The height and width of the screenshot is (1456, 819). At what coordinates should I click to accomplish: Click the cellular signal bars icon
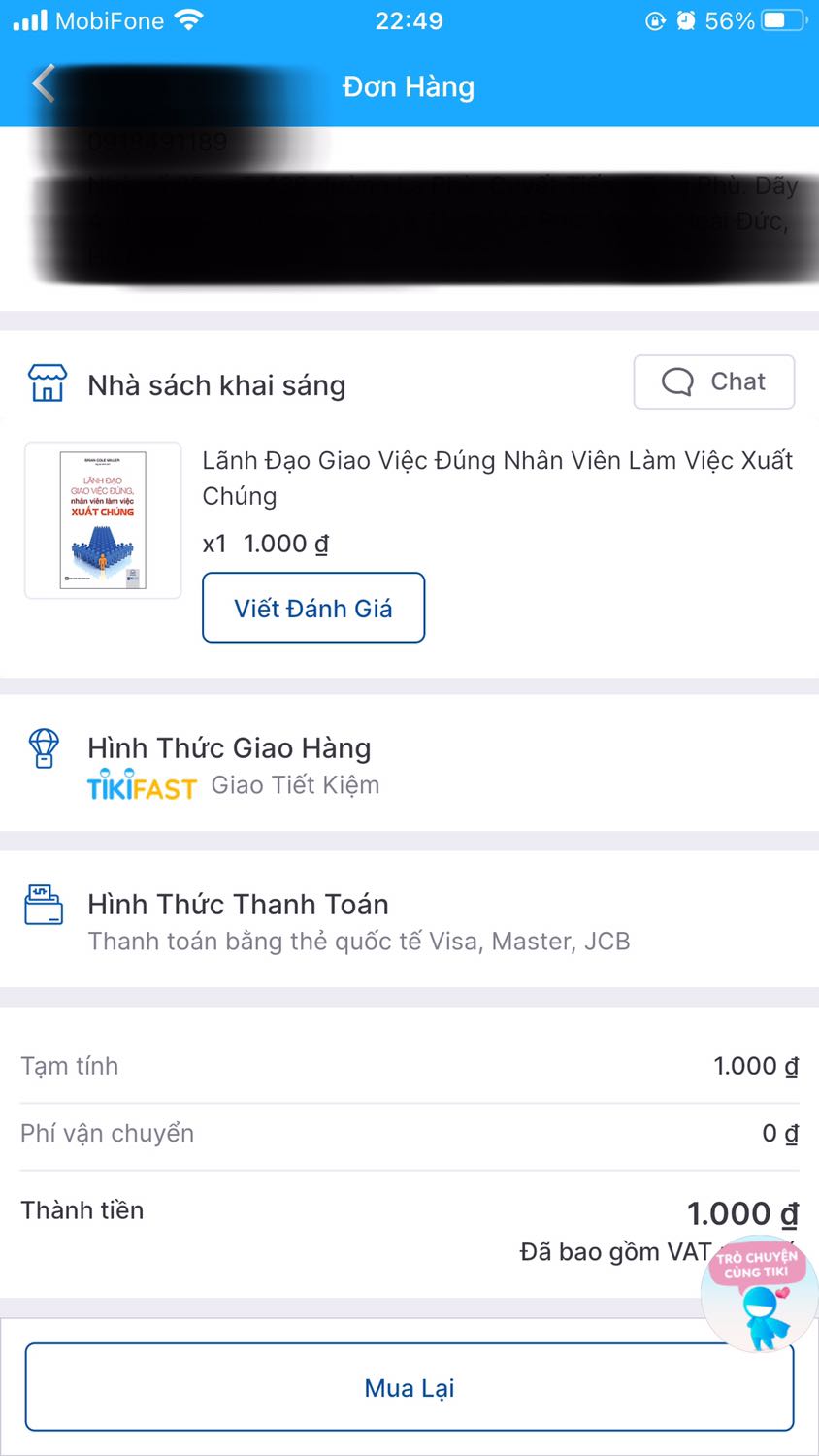pyautogui.click(x=29, y=18)
